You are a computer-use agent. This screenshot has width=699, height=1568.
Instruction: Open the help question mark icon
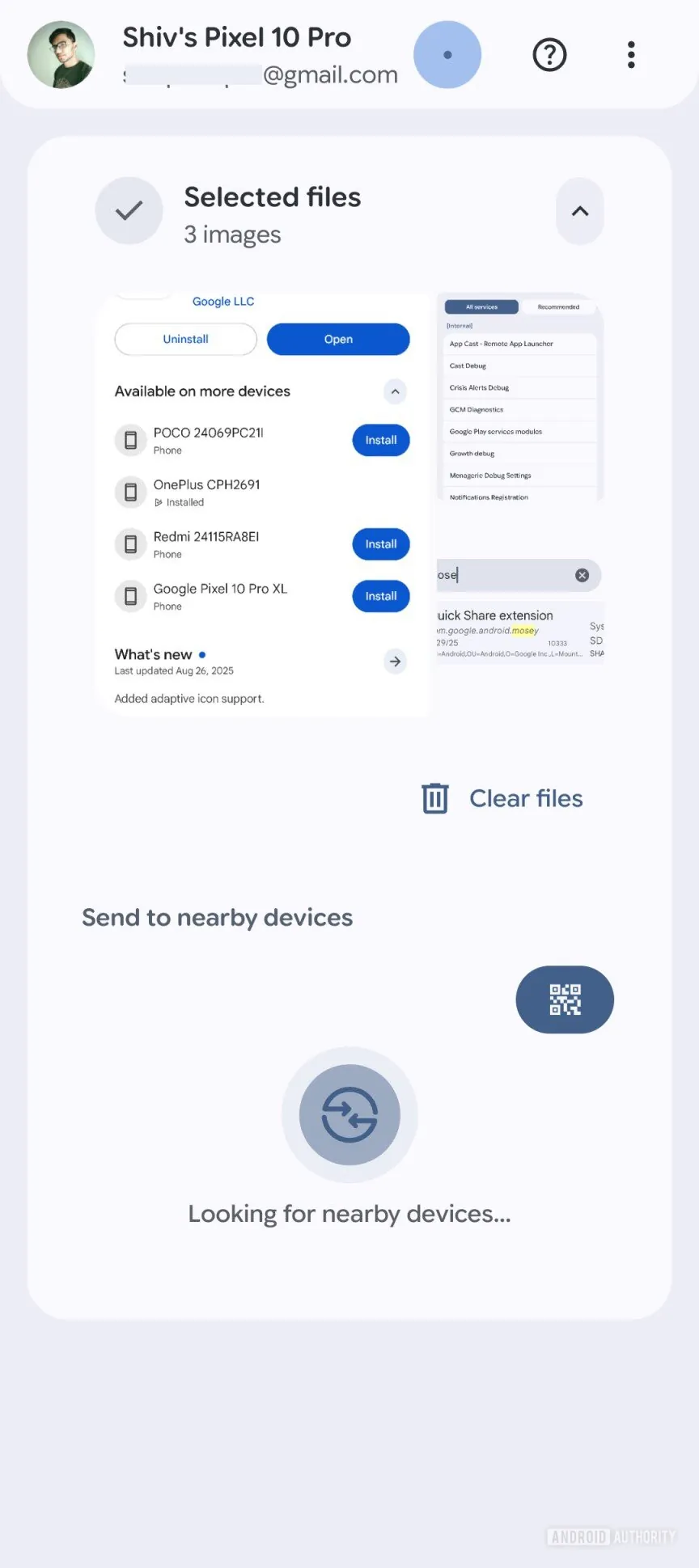[x=549, y=55]
